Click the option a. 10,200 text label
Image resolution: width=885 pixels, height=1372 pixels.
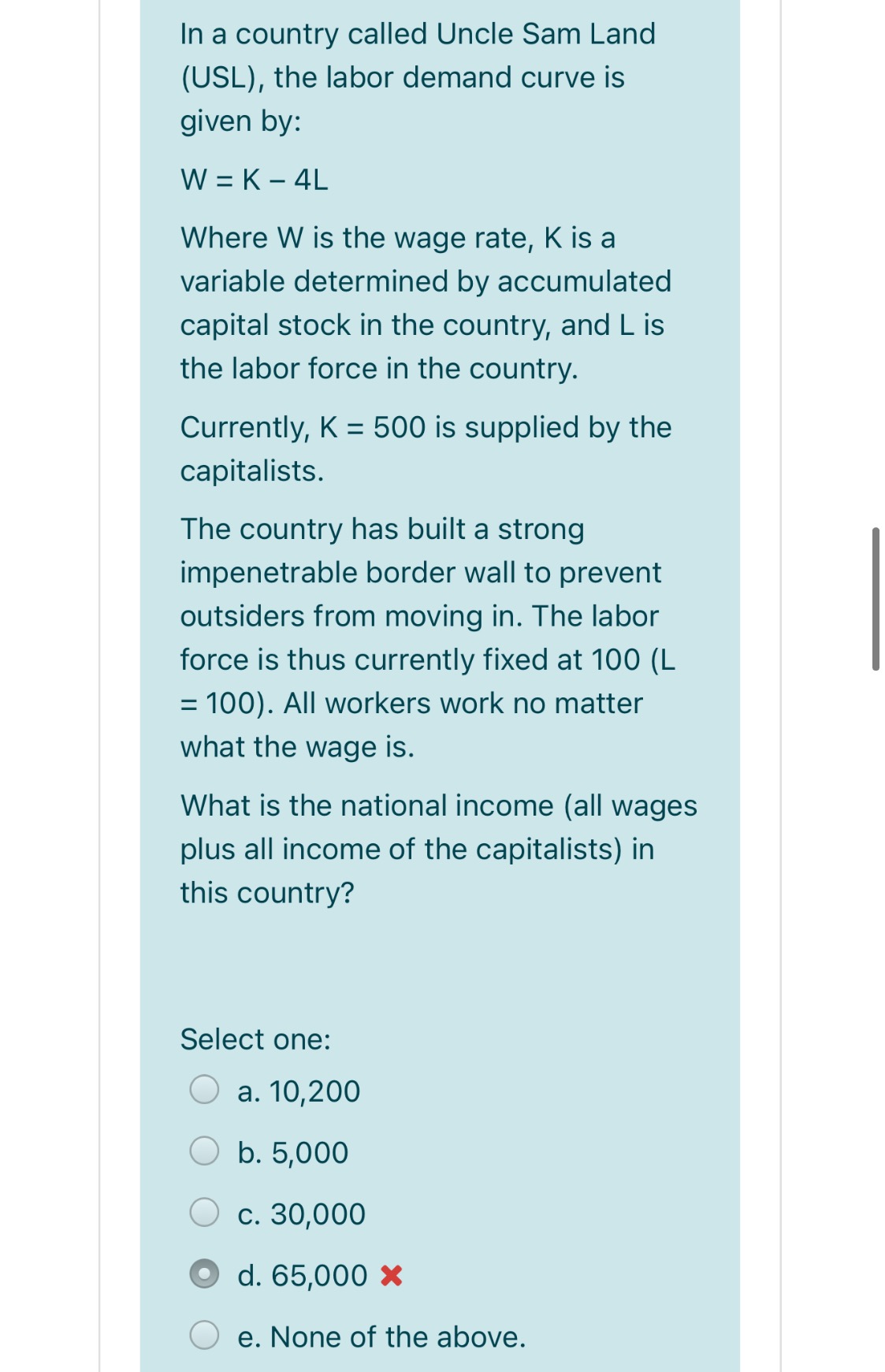point(298,1091)
